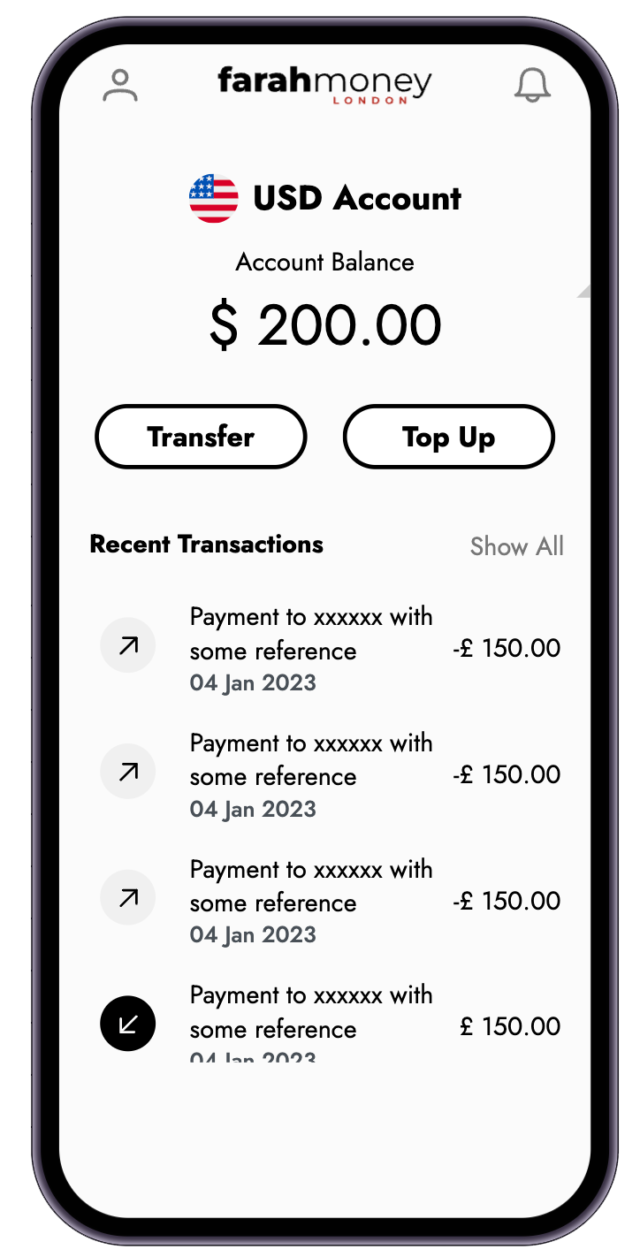Top up the USD account

pos(448,437)
